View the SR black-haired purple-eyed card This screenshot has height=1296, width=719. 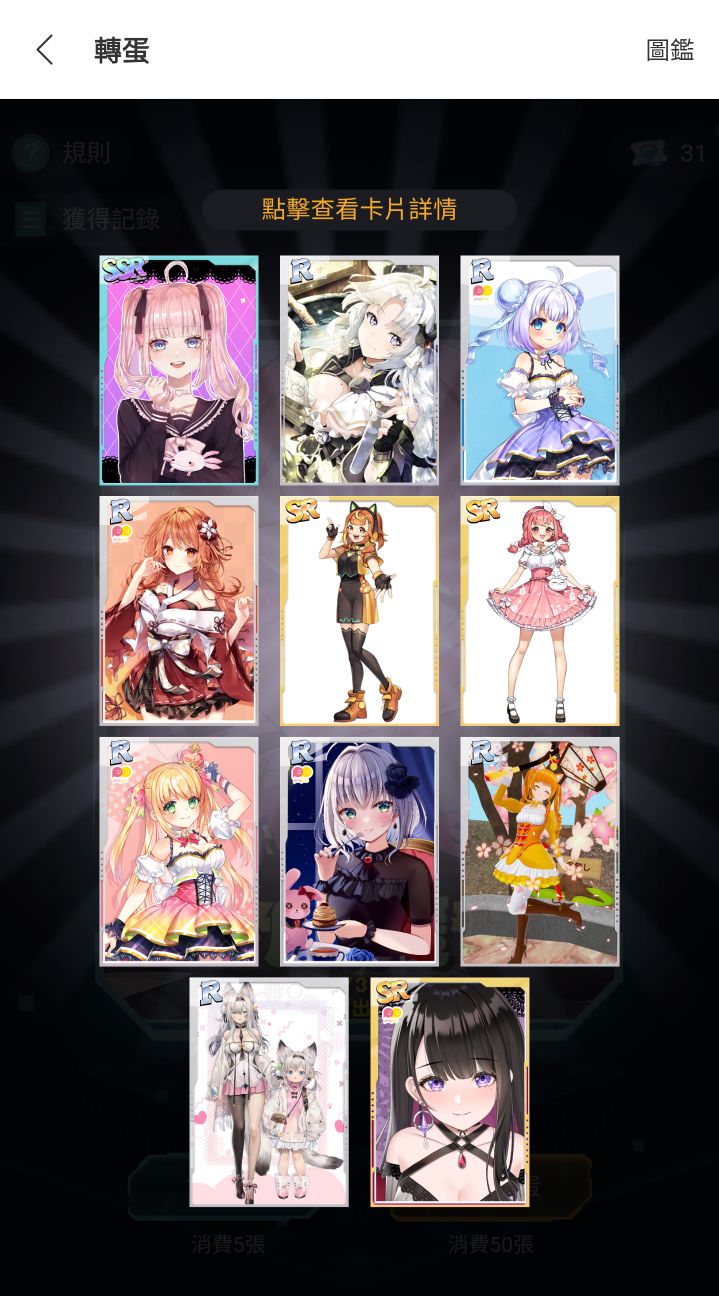(x=449, y=1091)
